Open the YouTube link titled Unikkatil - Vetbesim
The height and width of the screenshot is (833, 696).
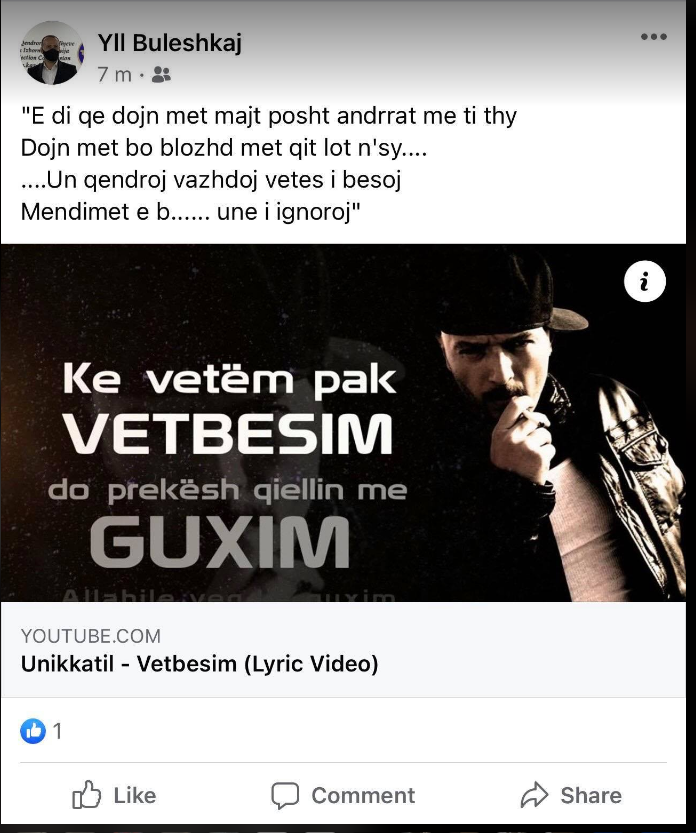click(x=200, y=664)
